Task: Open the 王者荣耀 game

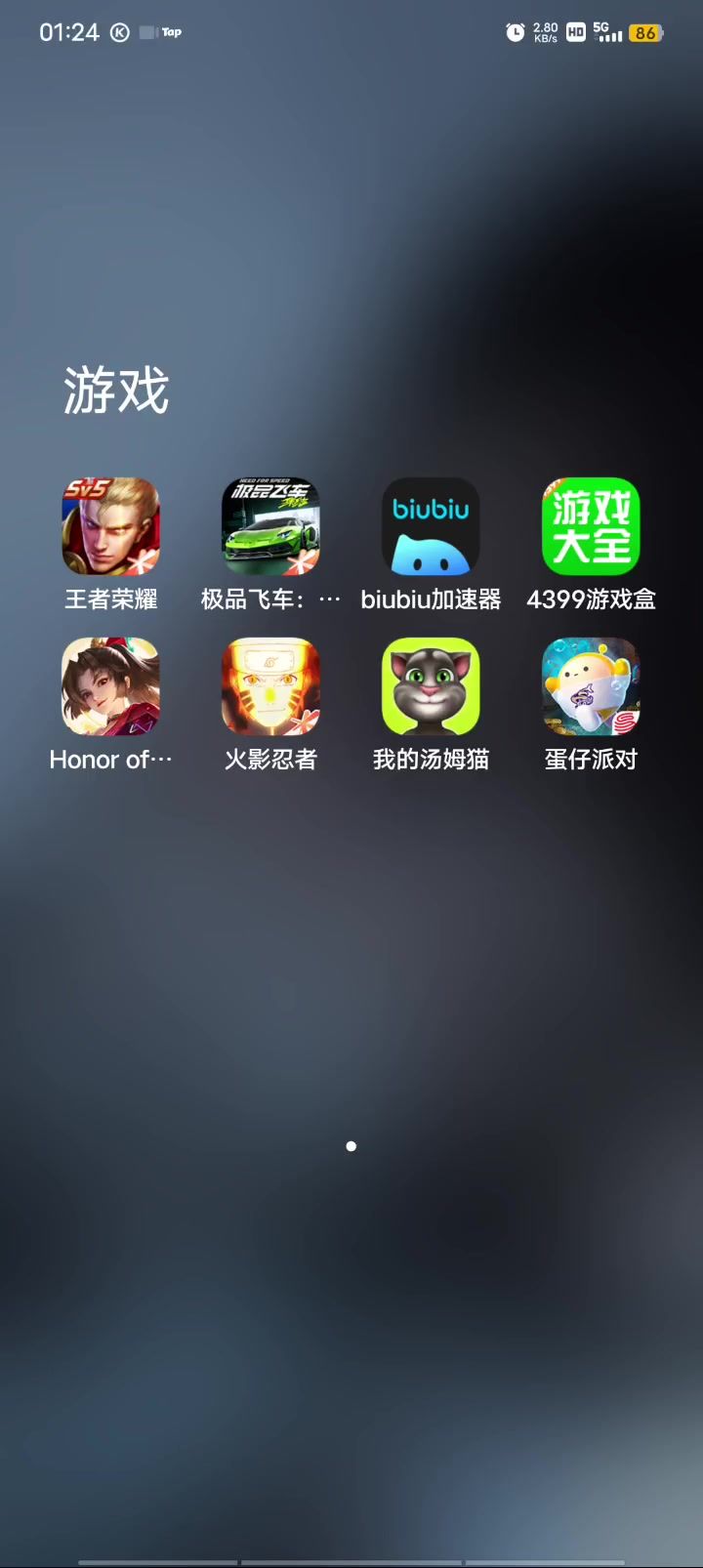Action: [110, 526]
